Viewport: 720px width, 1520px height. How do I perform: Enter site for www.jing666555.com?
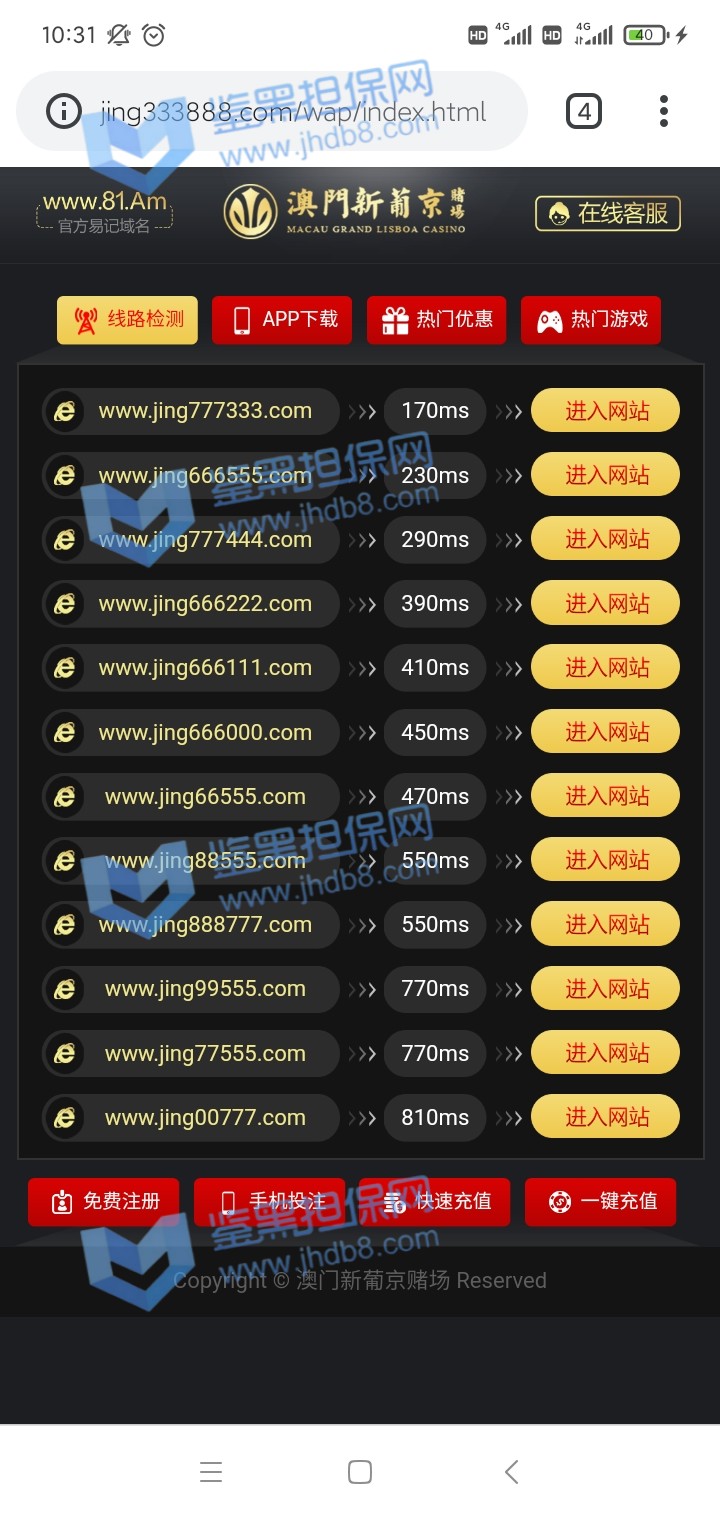605,475
